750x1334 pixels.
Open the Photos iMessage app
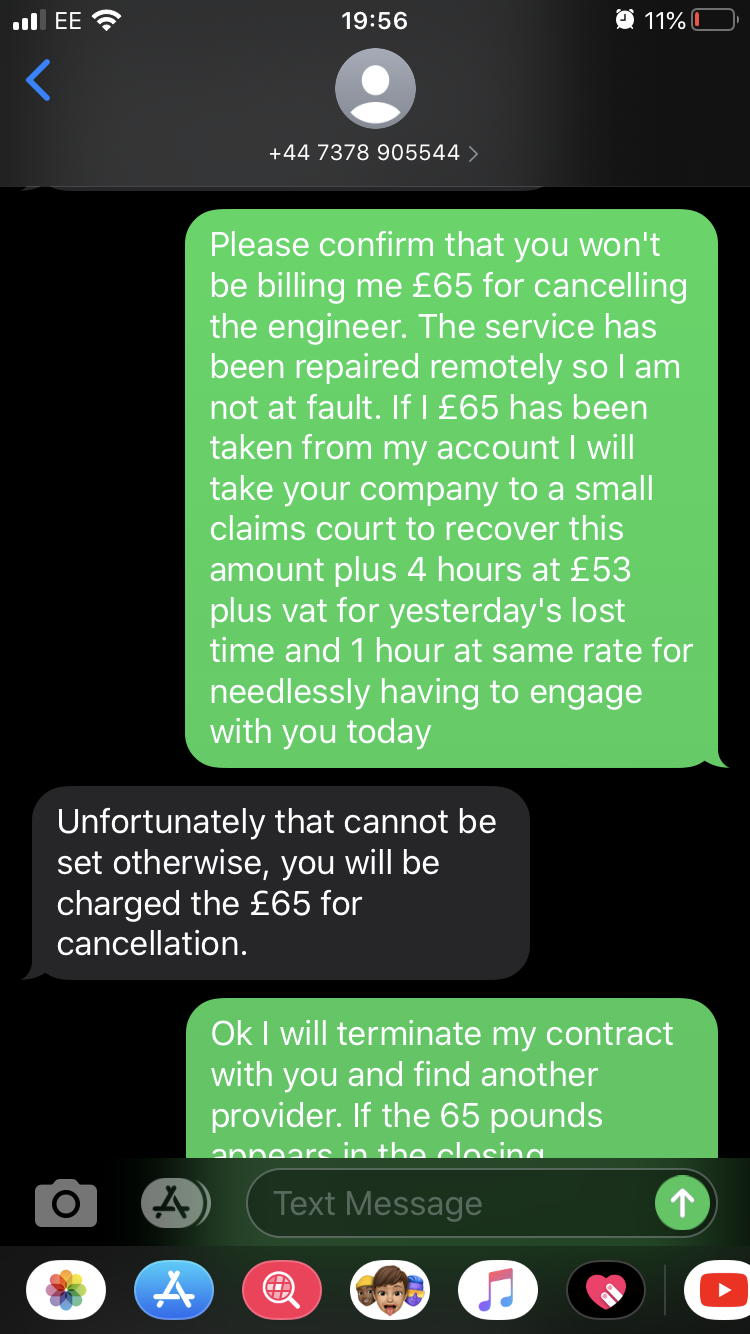(66, 1291)
